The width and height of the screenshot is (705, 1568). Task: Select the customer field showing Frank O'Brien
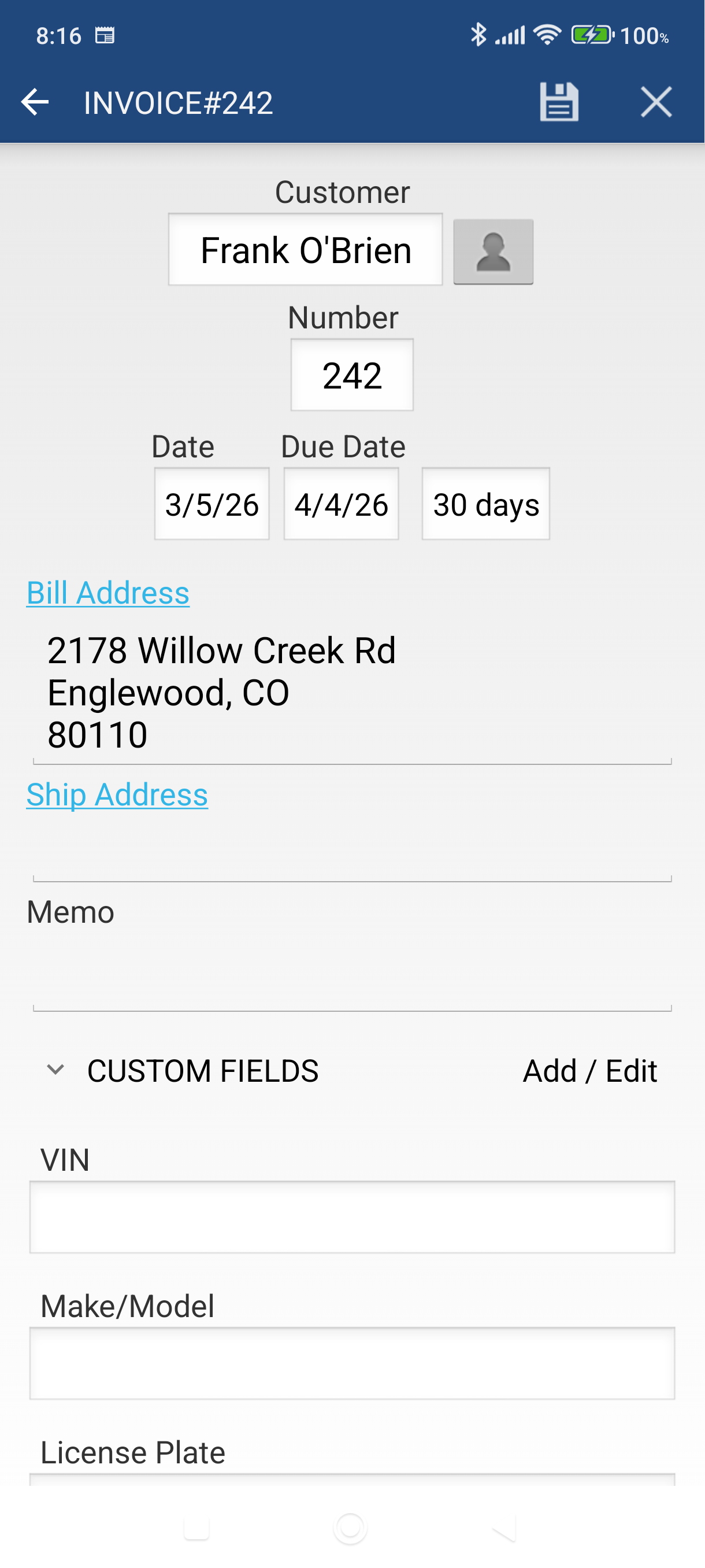click(305, 250)
